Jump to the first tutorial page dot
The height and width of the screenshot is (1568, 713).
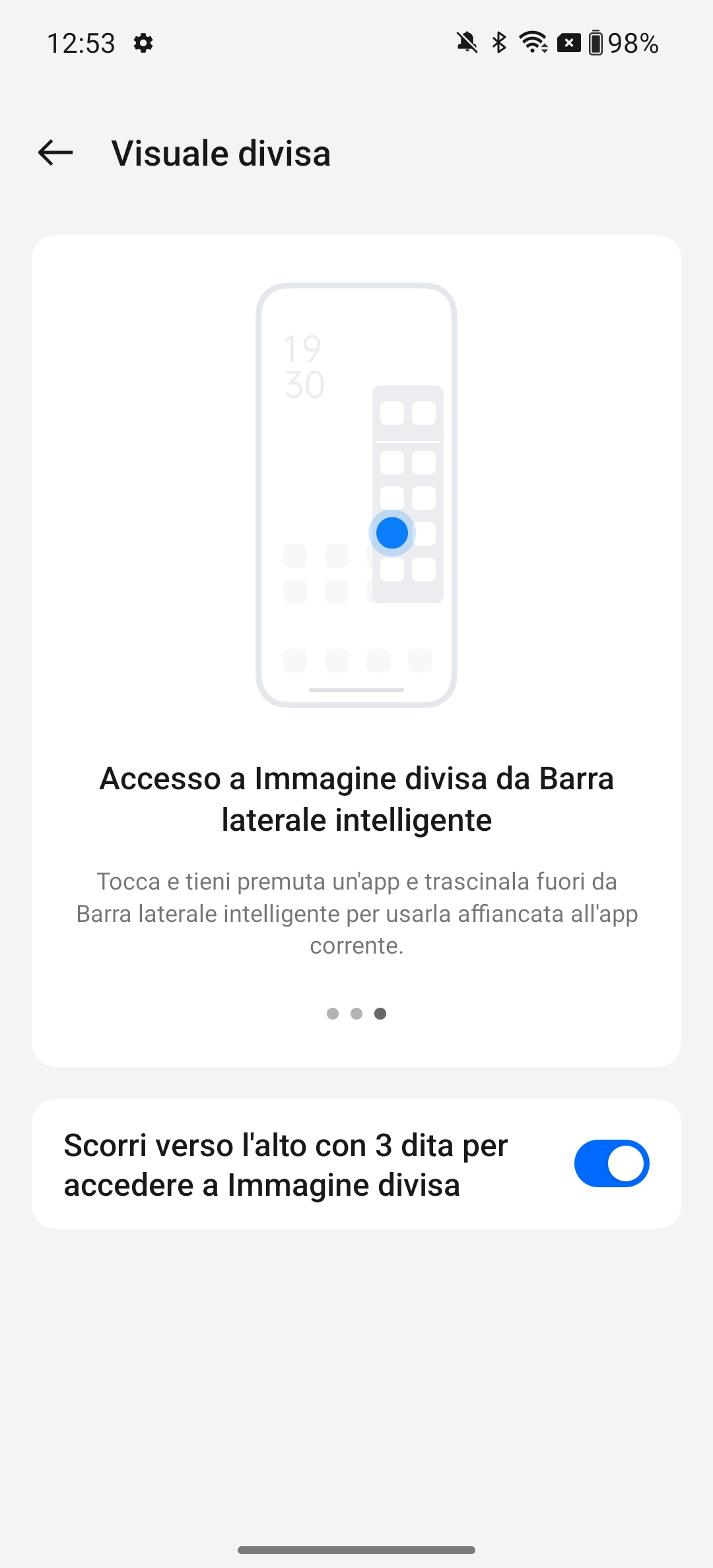point(333,1014)
